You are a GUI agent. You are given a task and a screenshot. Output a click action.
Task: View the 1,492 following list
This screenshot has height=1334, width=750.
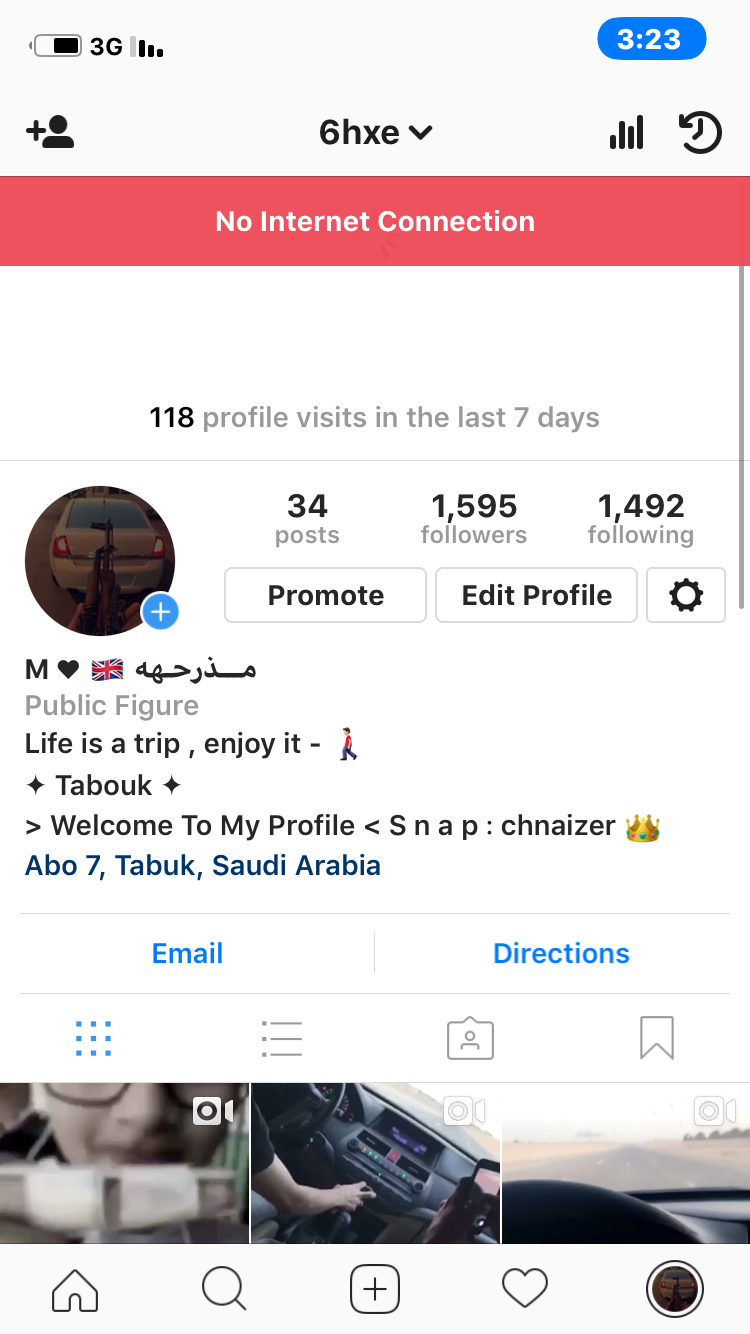pyautogui.click(x=641, y=519)
